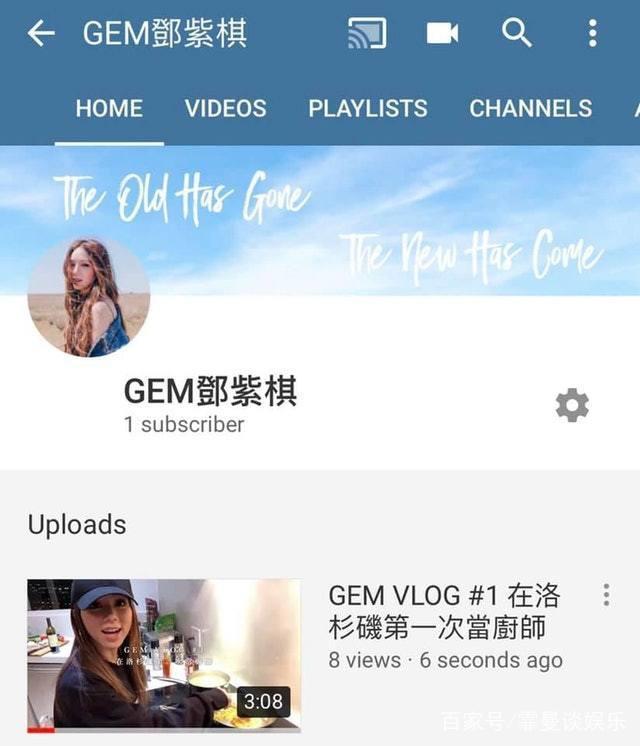
Task: Open search with the magnifier icon
Action: (517, 33)
